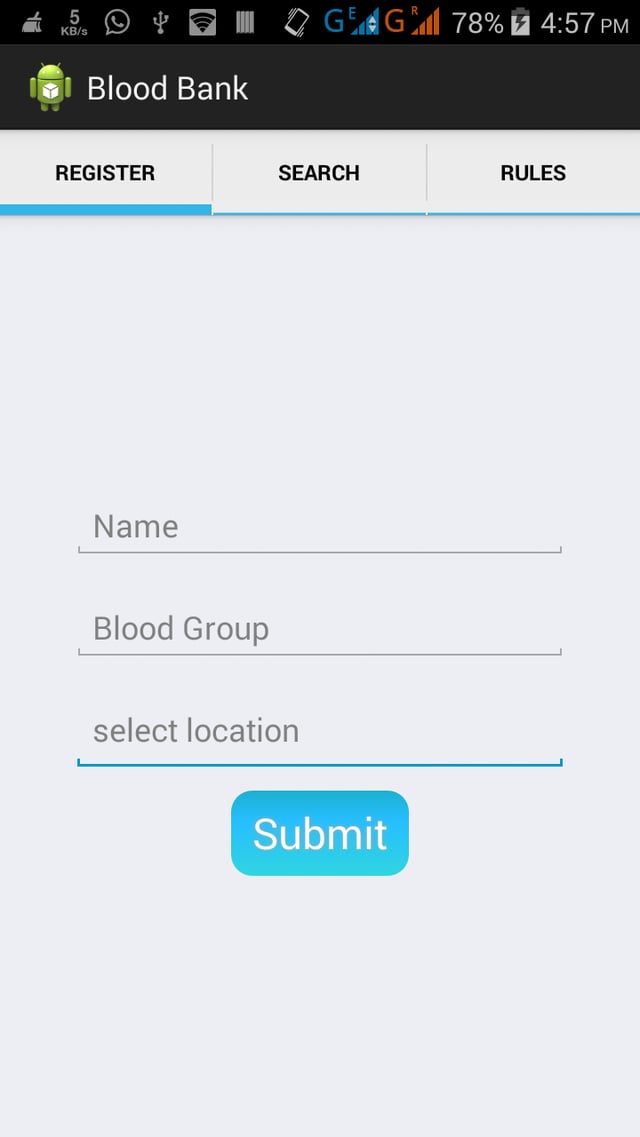This screenshot has height=1137, width=640.
Task: Submit the registration form
Action: (x=320, y=833)
